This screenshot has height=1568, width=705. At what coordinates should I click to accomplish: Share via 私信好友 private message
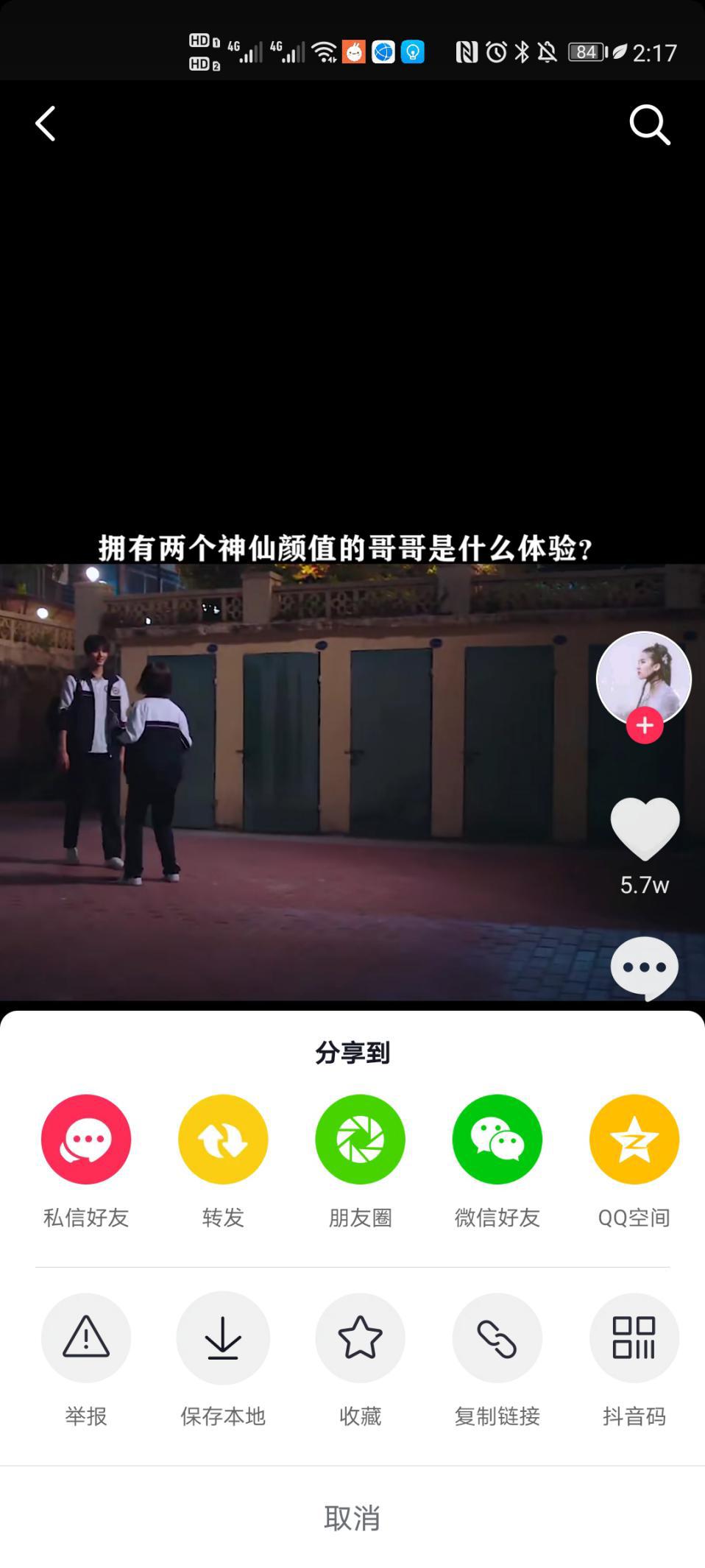pyautogui.click(x=86, y=1139)
